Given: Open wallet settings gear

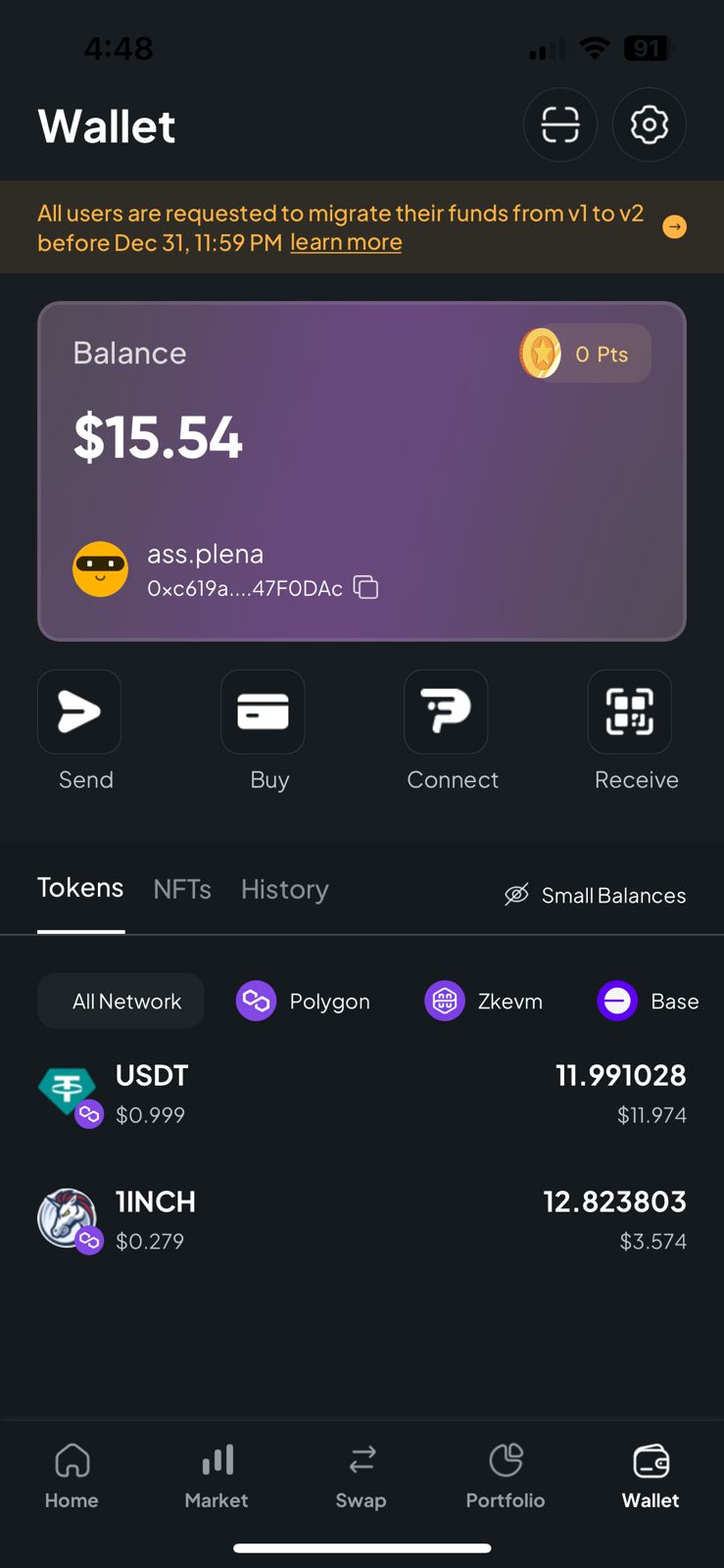Looking at the screenshot, I should click(649, 125).
